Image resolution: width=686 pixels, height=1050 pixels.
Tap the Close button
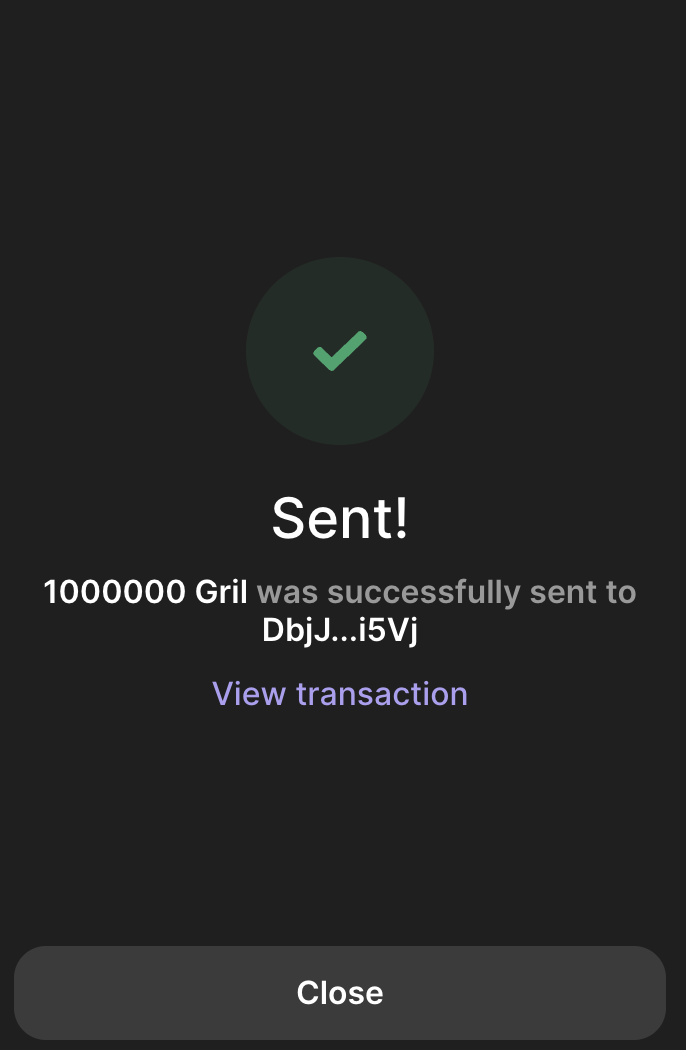coord(340,992)
